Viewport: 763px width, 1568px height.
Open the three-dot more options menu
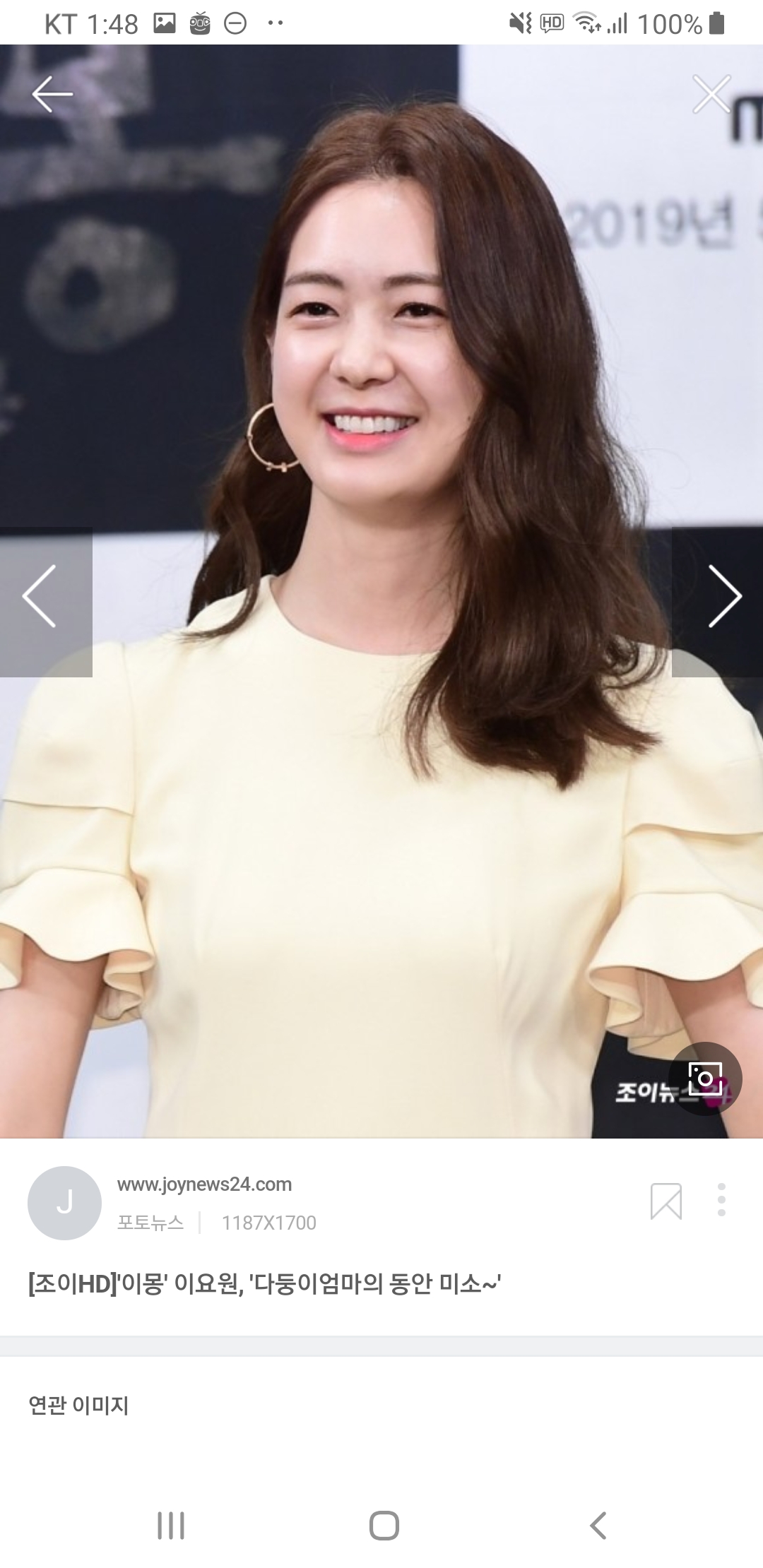[x=721, y=1199]
